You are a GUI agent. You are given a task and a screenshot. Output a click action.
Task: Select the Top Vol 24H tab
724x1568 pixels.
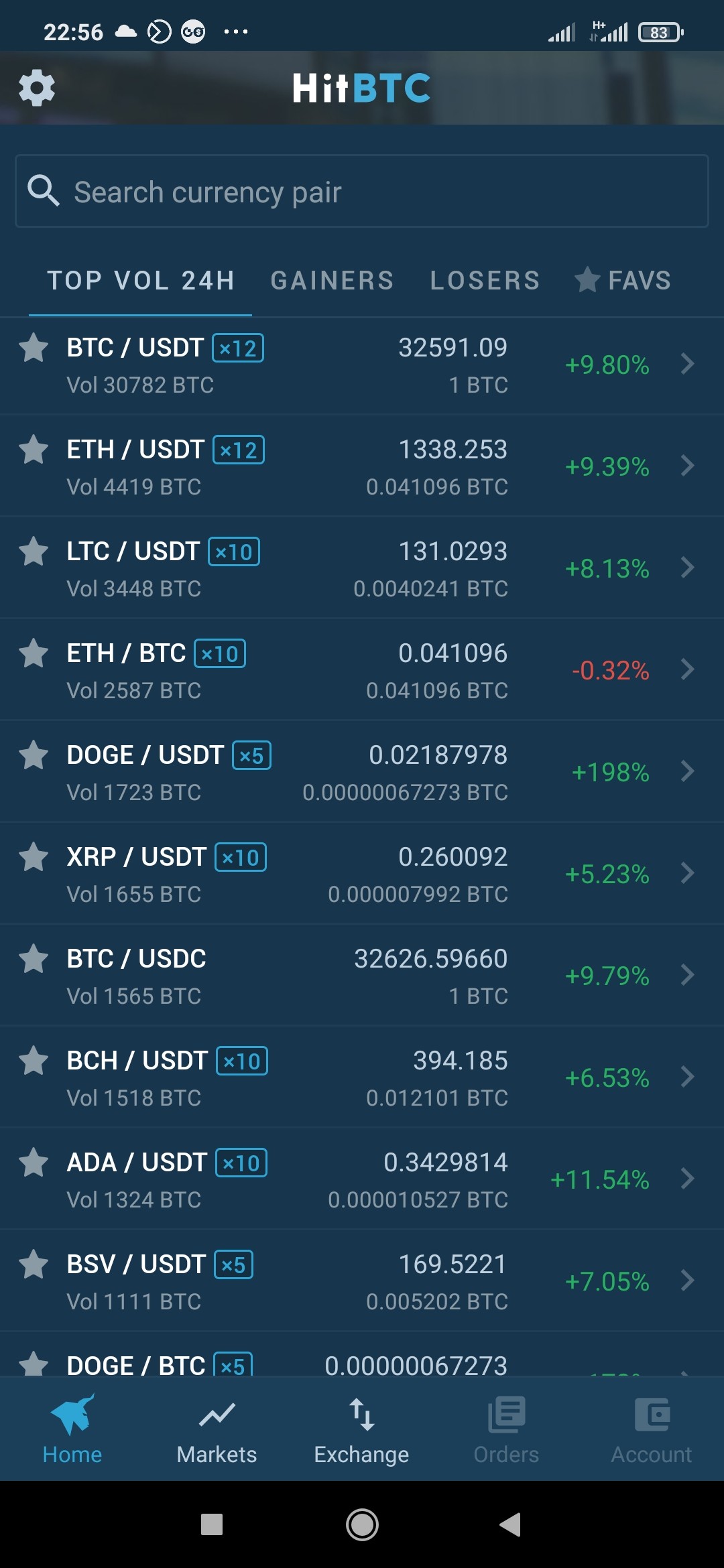(x=141, y=281)
